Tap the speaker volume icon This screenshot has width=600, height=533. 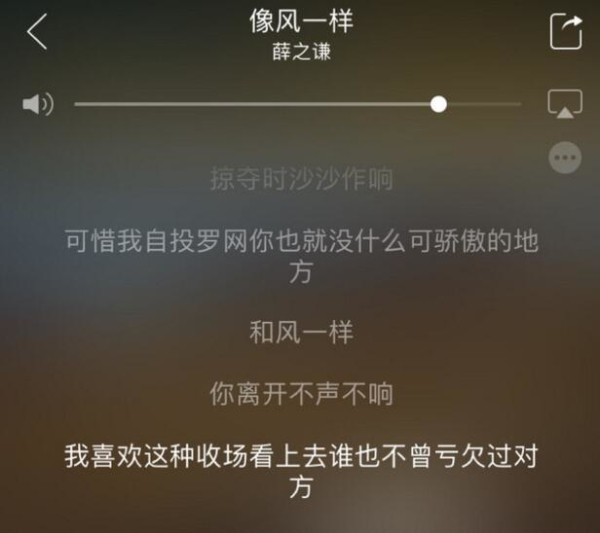[x=37, y=104]
